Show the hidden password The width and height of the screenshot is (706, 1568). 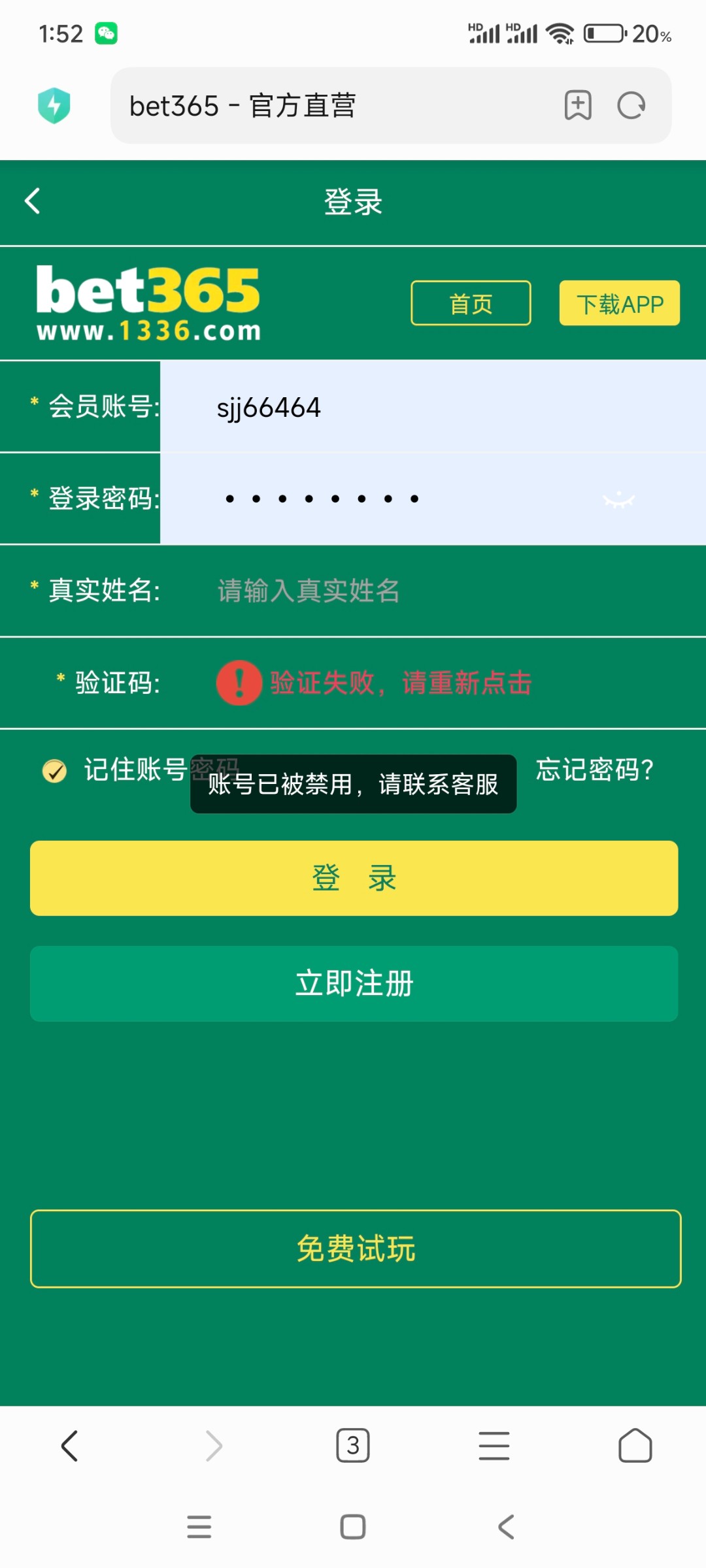click(x=618, y=500)
